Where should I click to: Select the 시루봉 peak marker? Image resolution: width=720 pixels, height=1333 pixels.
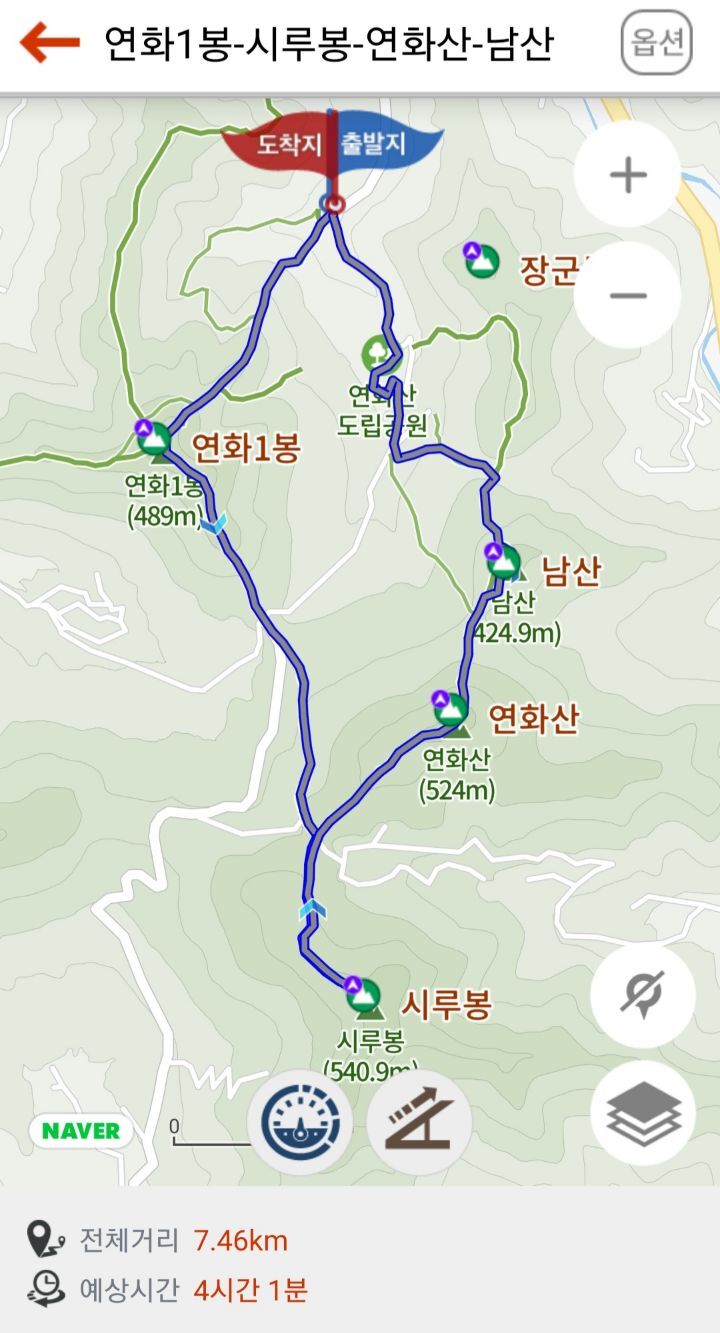(363, 995)
